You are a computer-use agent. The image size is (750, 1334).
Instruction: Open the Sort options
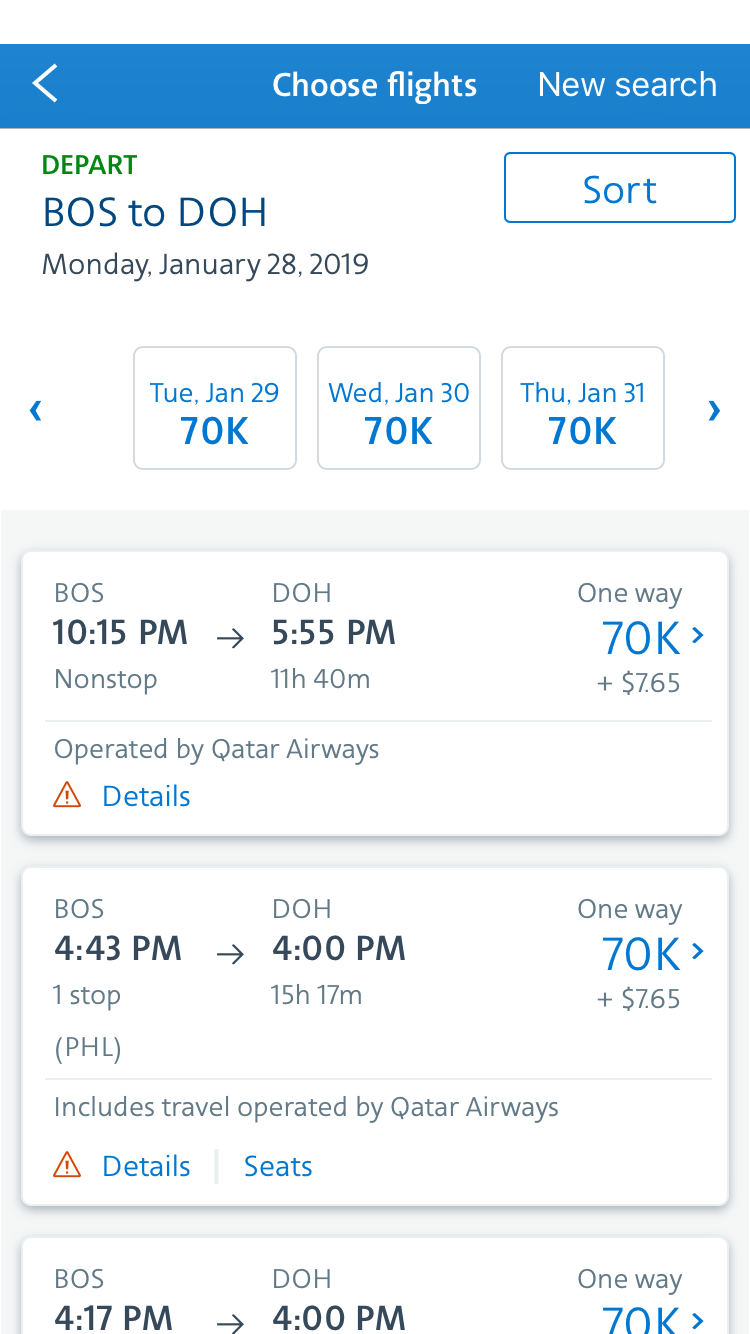[x=619, y=188]
